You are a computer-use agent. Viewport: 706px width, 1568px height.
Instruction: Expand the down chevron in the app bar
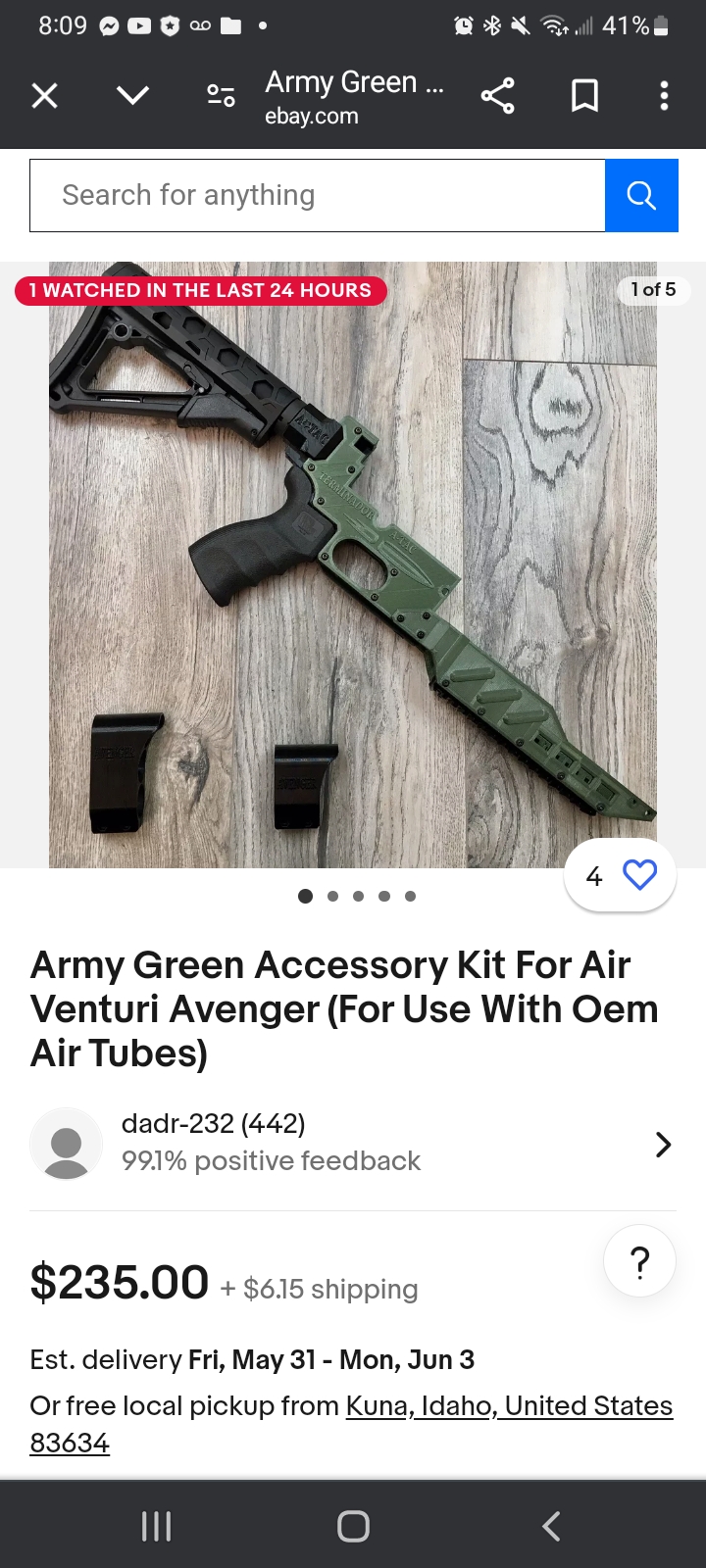(132, 95)
